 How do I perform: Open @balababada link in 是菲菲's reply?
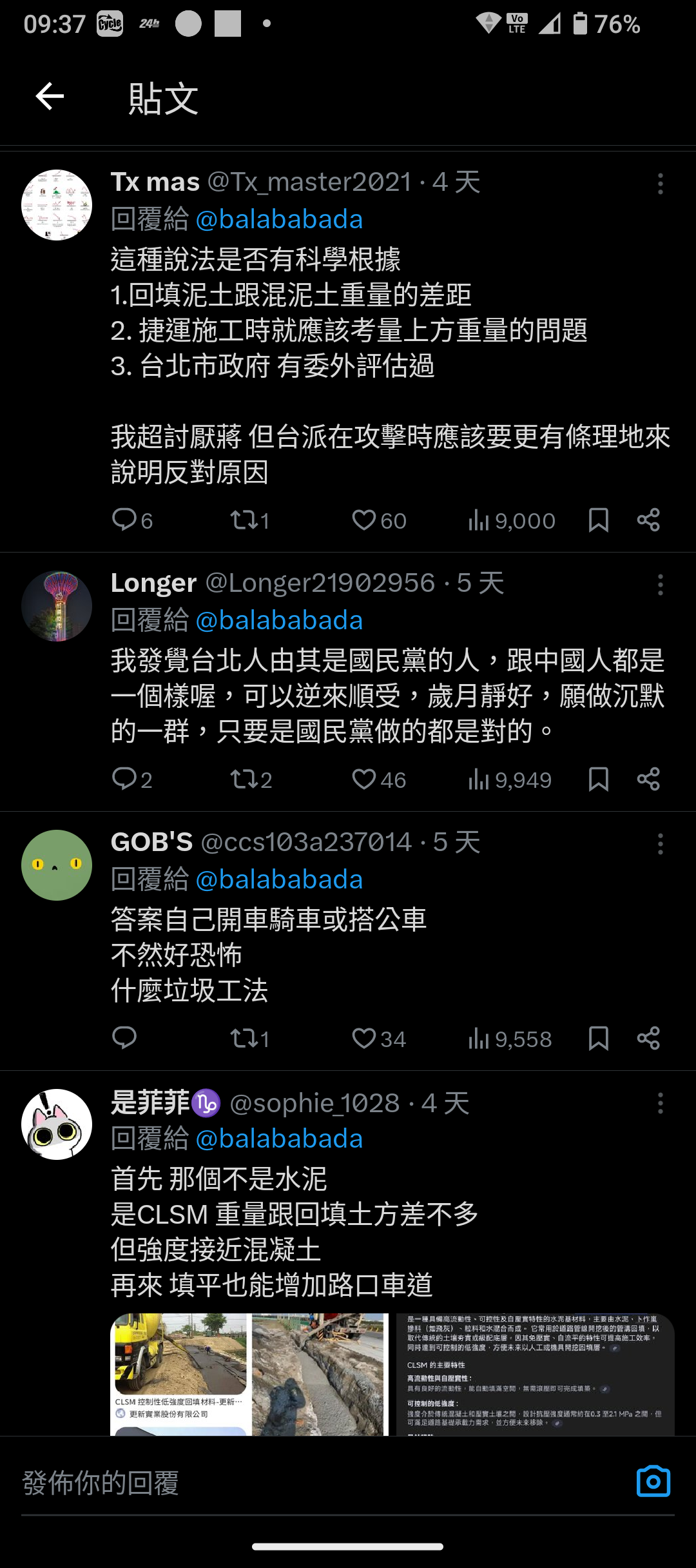[278, 1139]
